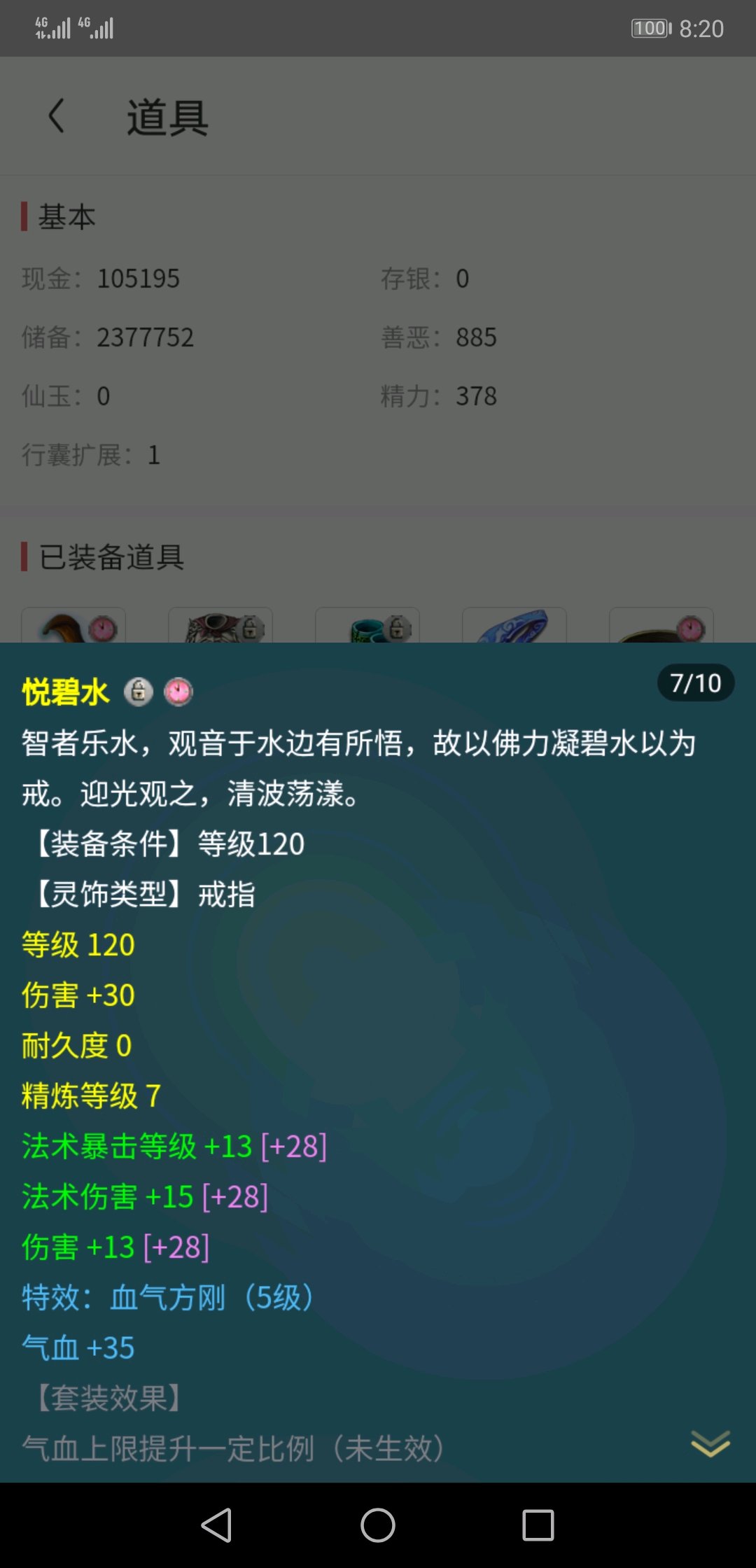Image resolution: width=756 pixels, height=1568 pixels.
Task: Open the first equipped item with the horn icon
Action: pyautogui.click(x=73, y=625)
